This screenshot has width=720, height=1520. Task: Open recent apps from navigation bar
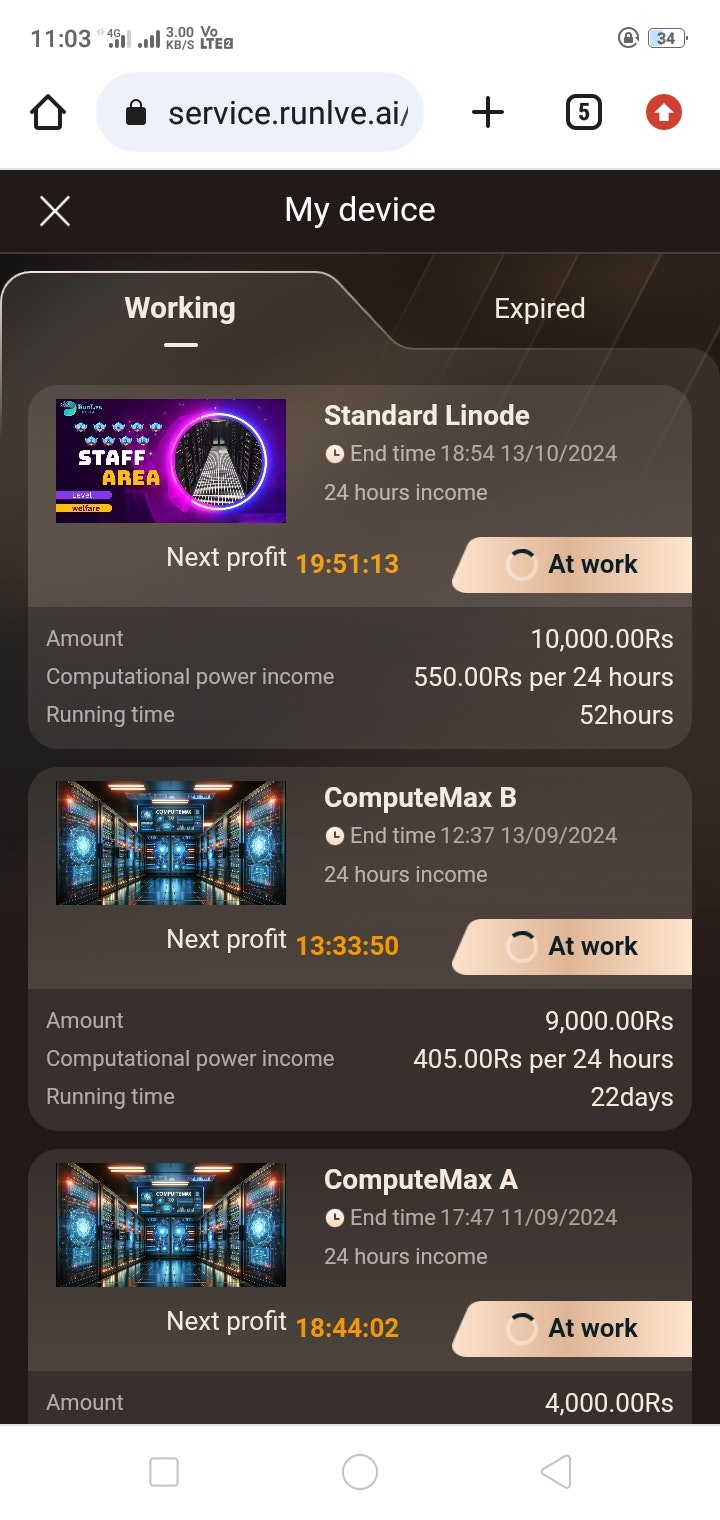(164, 1472)
